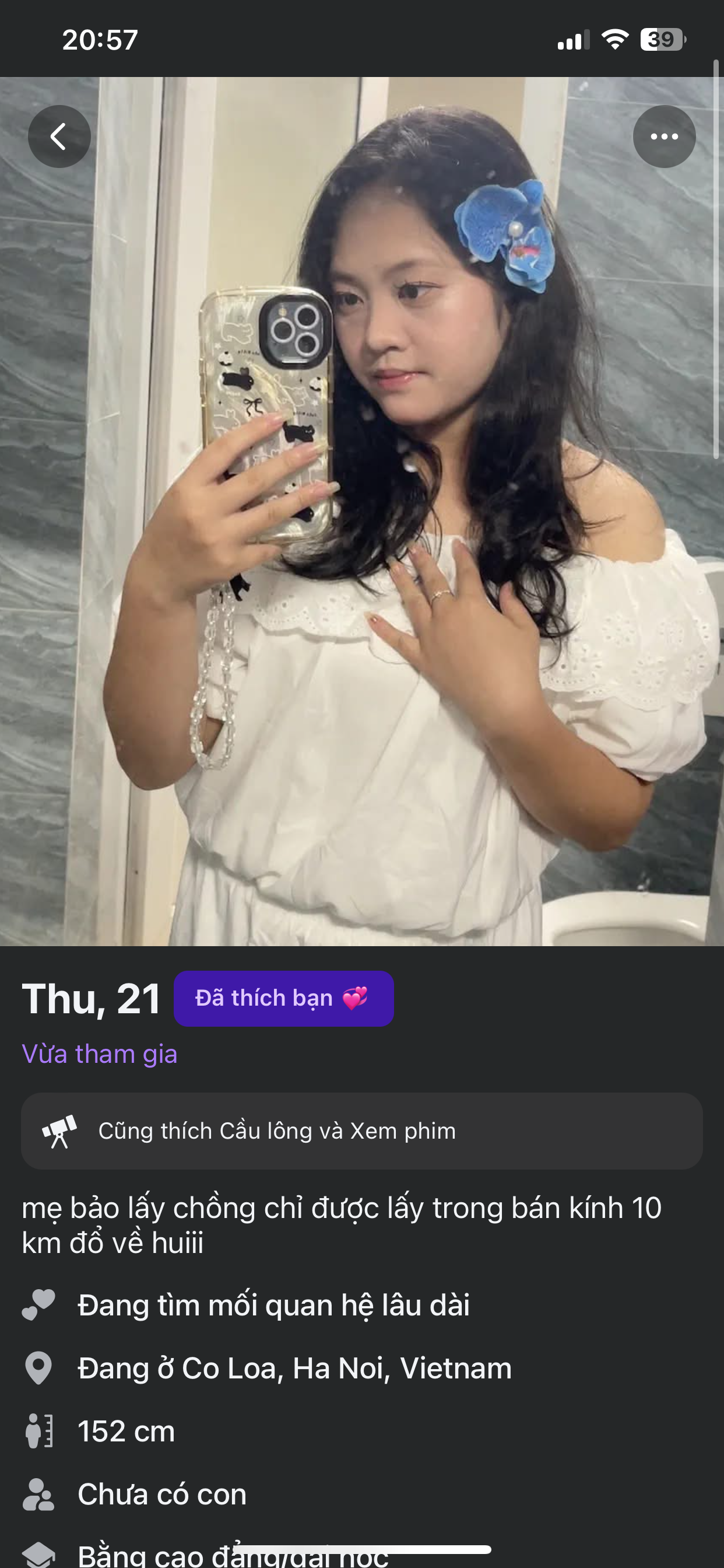The height and width of the screenshot is (1568, 724).
Task: Open the three-dot overflow menu
Action: coord(664,136)
